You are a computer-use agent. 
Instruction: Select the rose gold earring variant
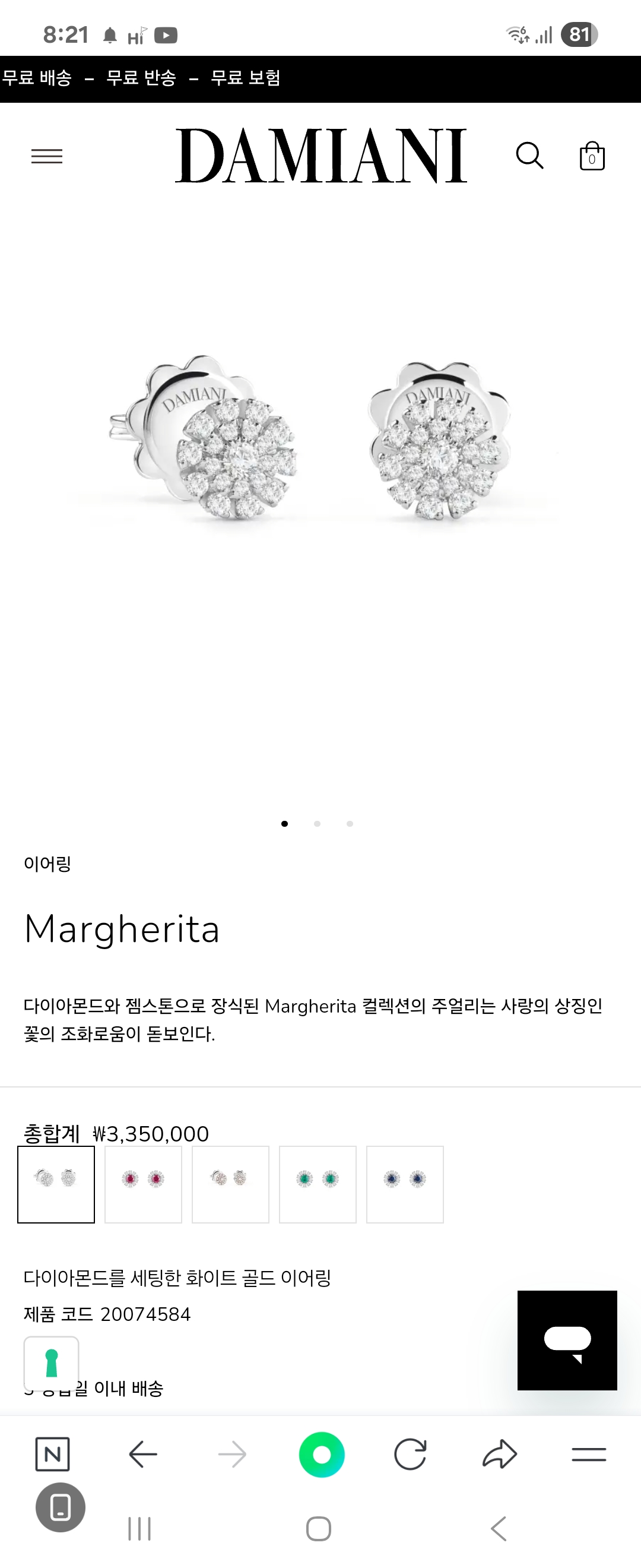pyautogui.click(x=230, y=1184)
